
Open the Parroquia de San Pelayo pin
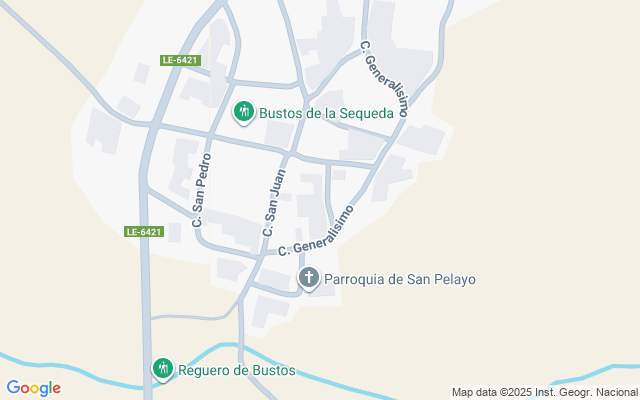pyautogui.click(x=310, y=277)
